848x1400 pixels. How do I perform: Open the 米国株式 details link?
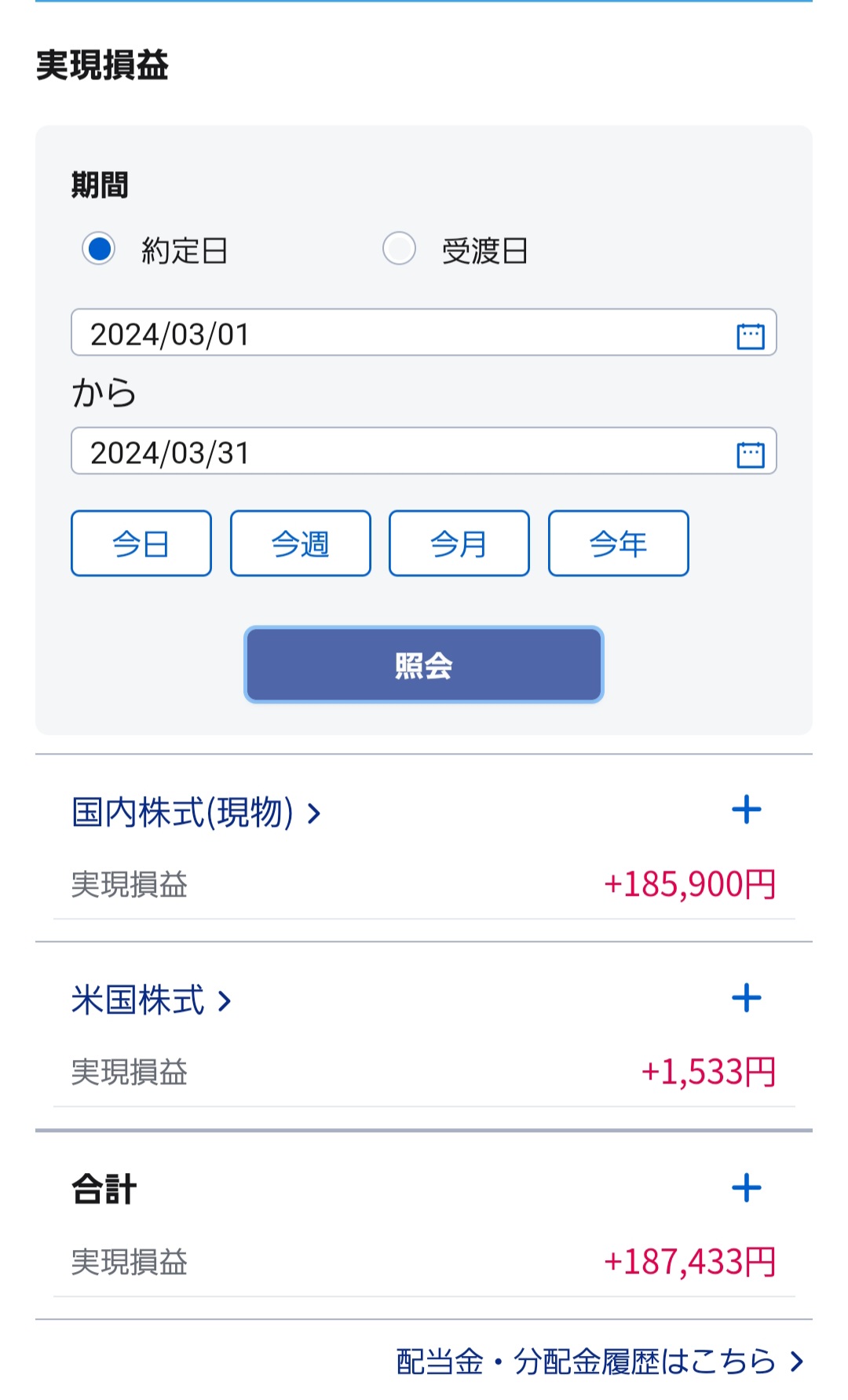tap(152, 1000)
